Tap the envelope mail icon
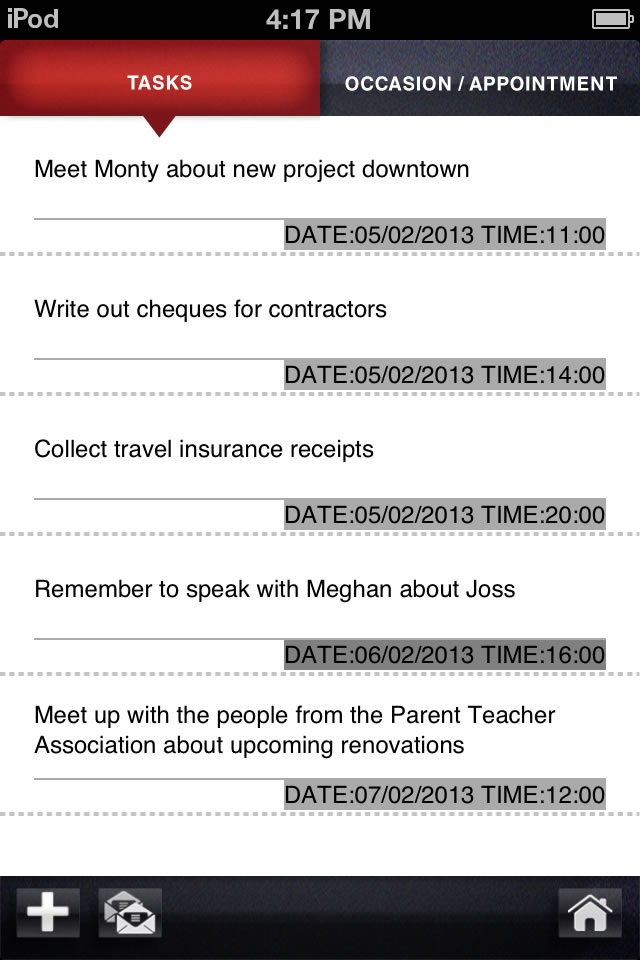This screenshot has height=960, width=640. [130, 913]
